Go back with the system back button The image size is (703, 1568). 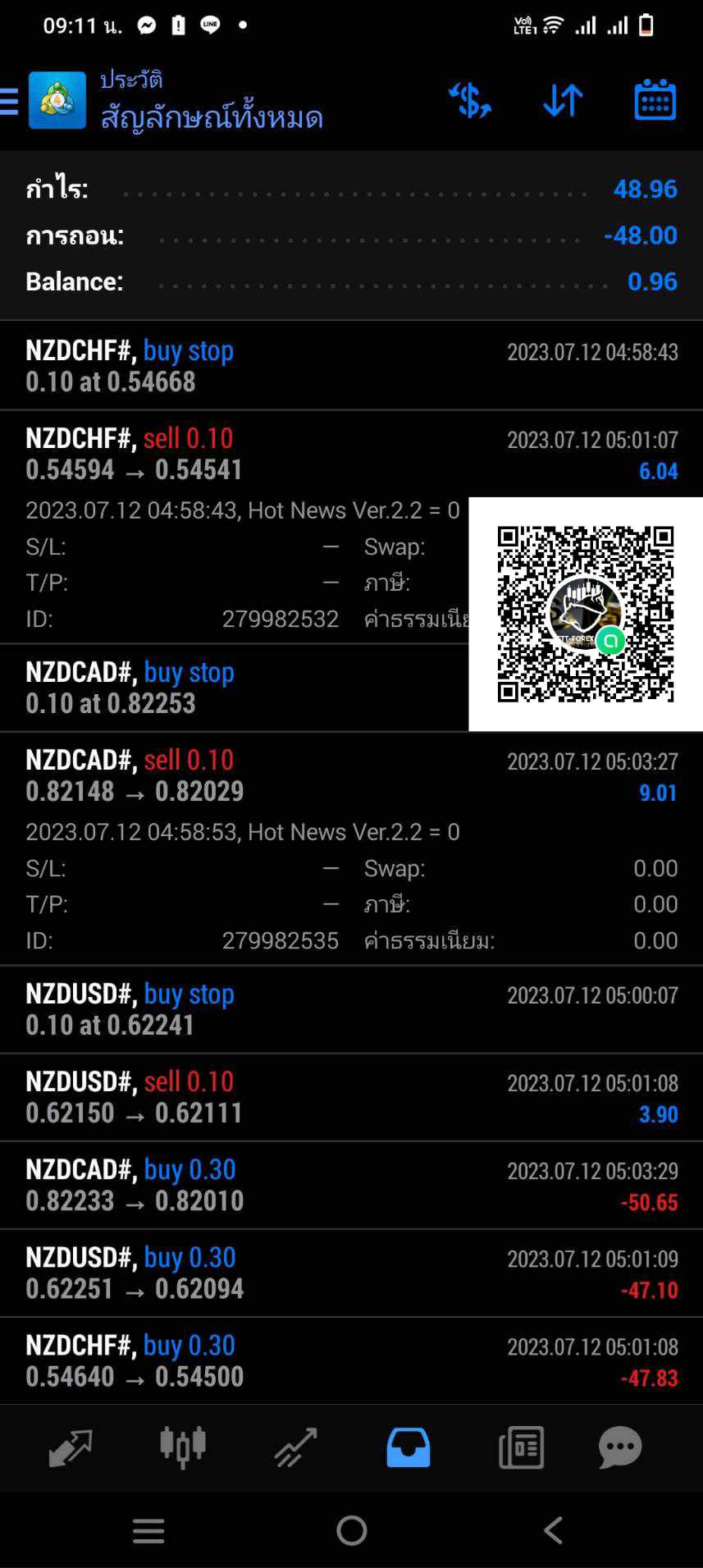(554, 1530)
